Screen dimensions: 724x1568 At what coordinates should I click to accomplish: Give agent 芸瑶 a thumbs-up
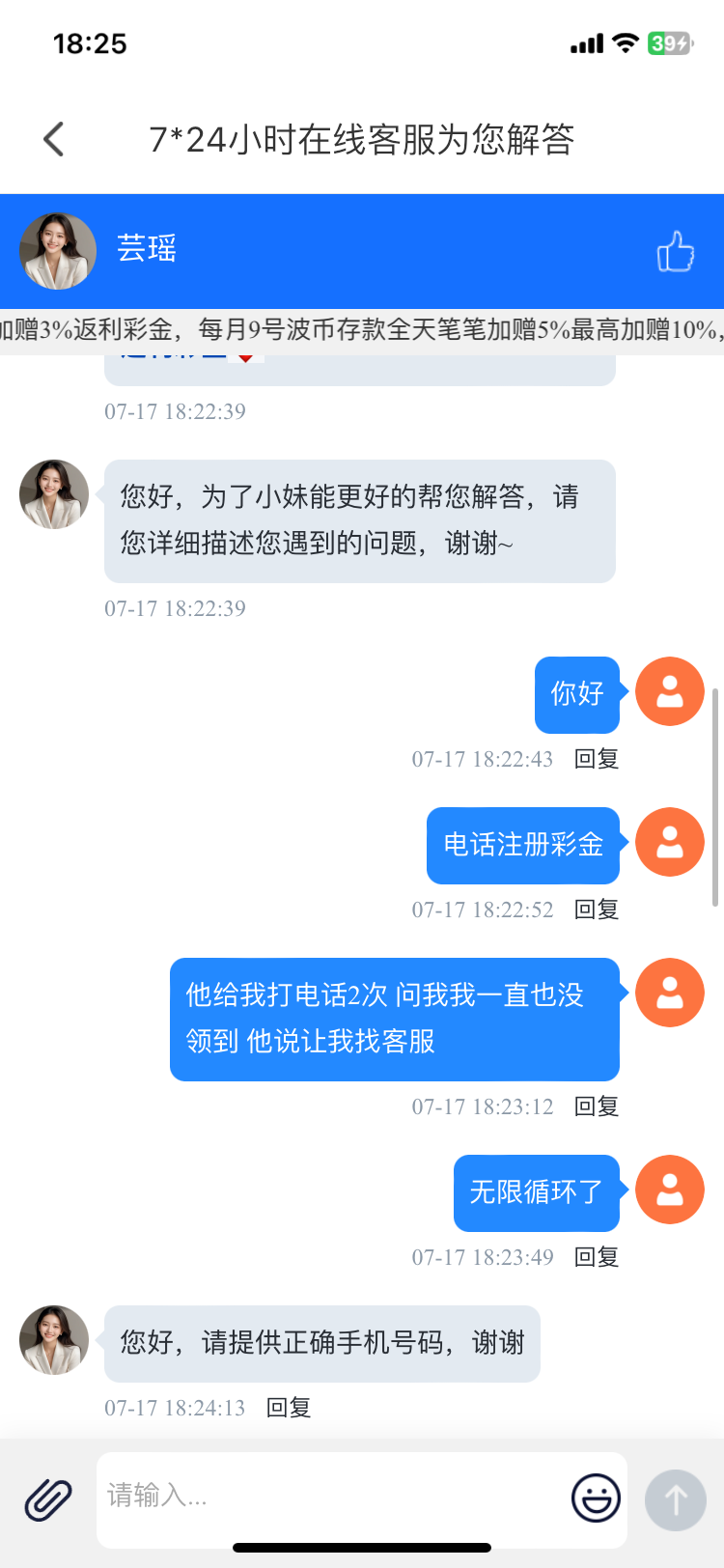pos(675,251)
